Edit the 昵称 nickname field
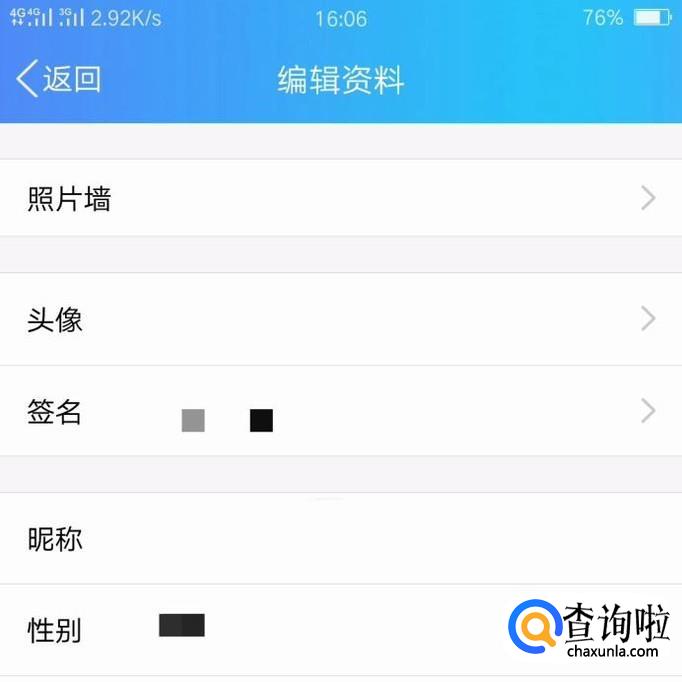682x682 pixels. (x=340, y=539)
